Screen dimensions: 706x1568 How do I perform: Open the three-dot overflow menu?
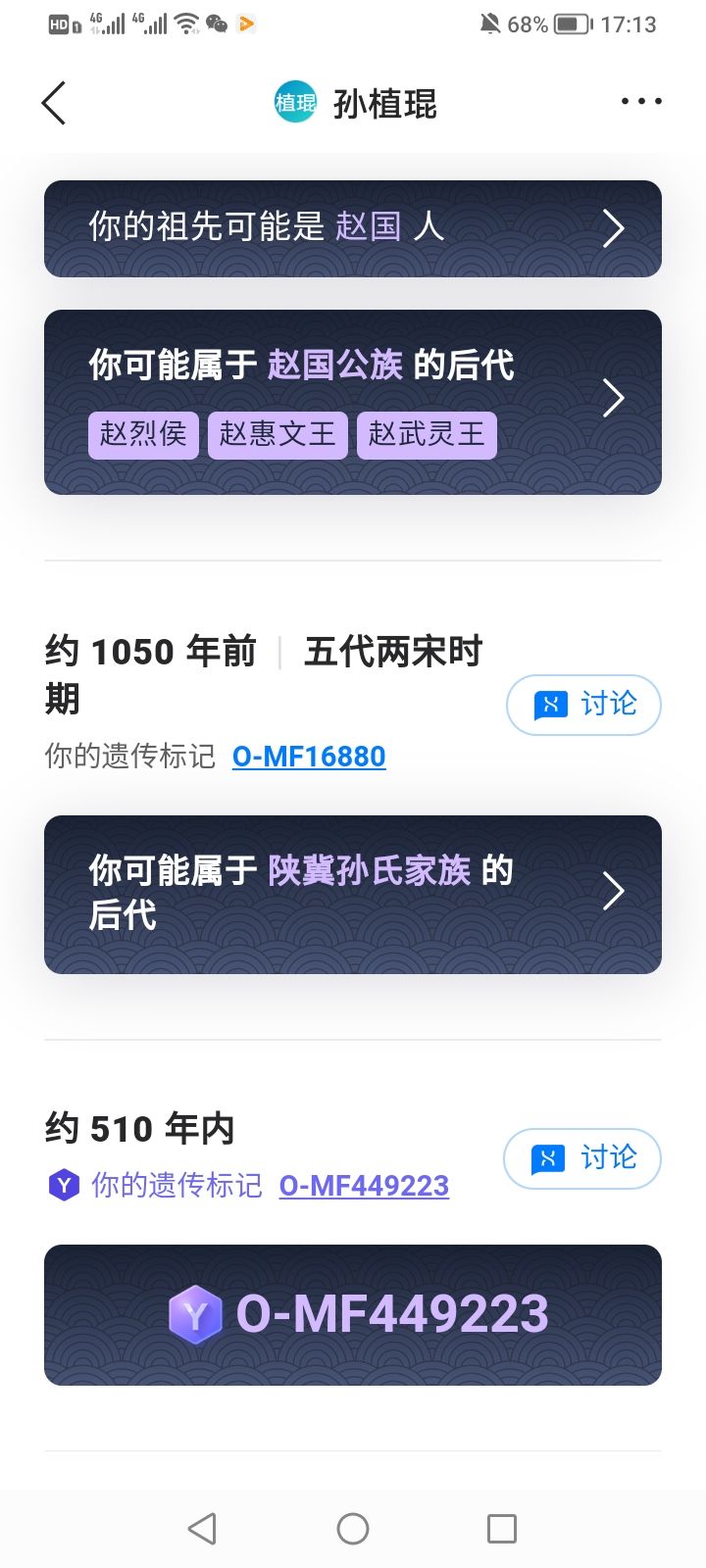(641, 101)
